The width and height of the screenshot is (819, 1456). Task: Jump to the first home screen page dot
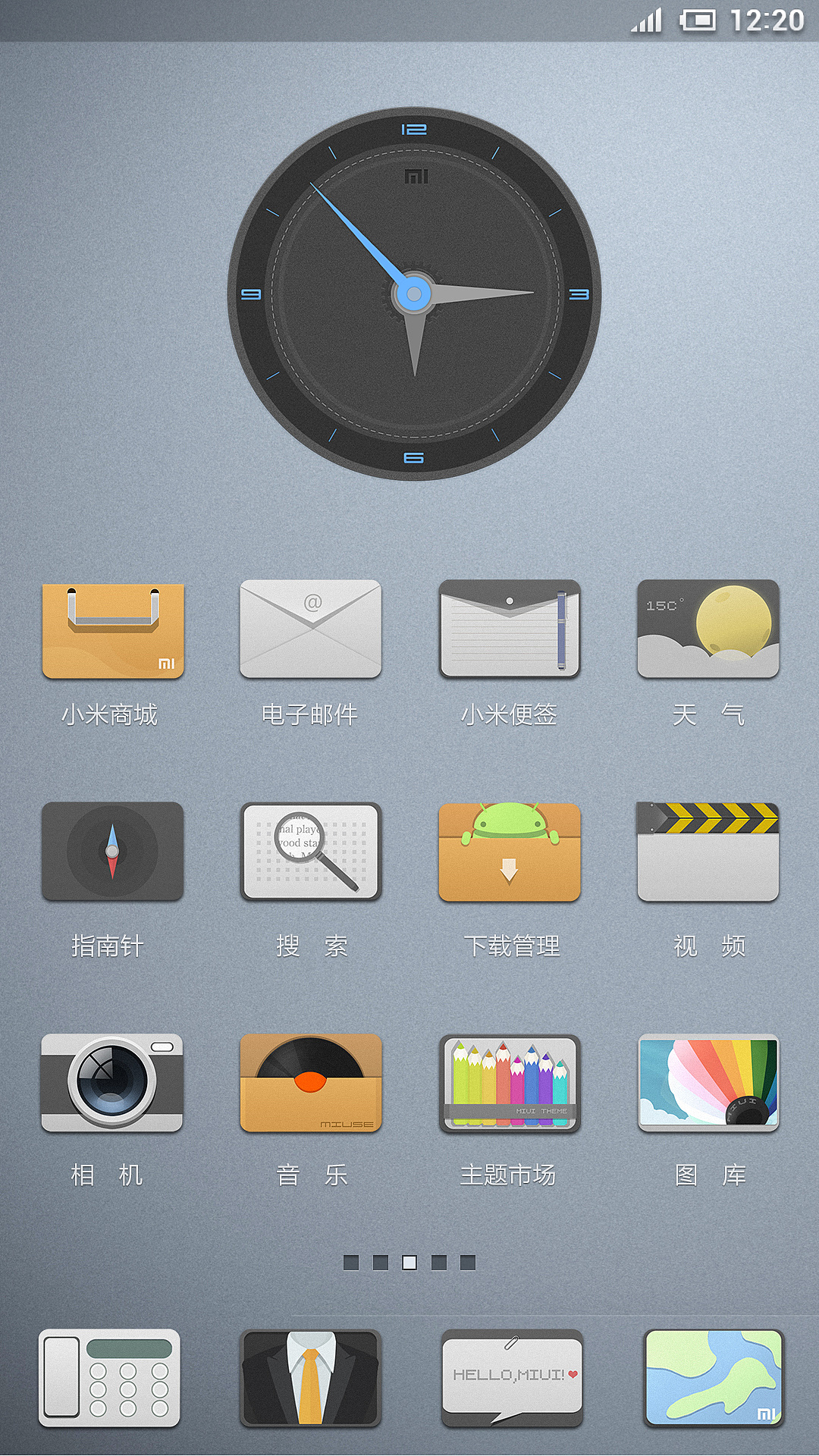point(351,1263)
